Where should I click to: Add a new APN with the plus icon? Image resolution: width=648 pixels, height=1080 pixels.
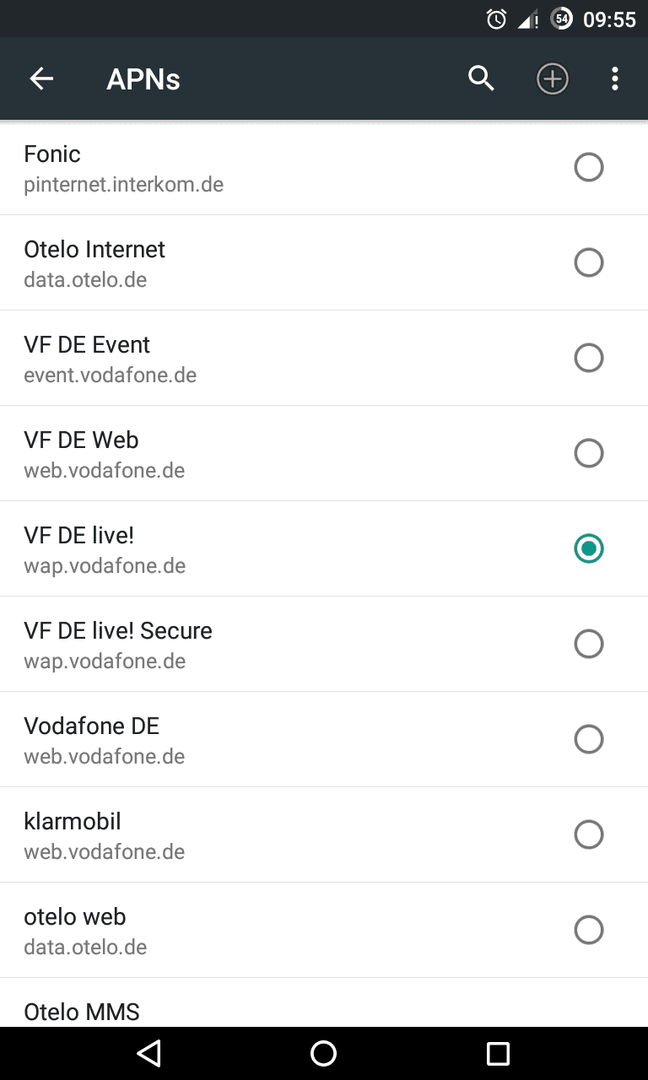pyautogui.click(x=552, y=79)
